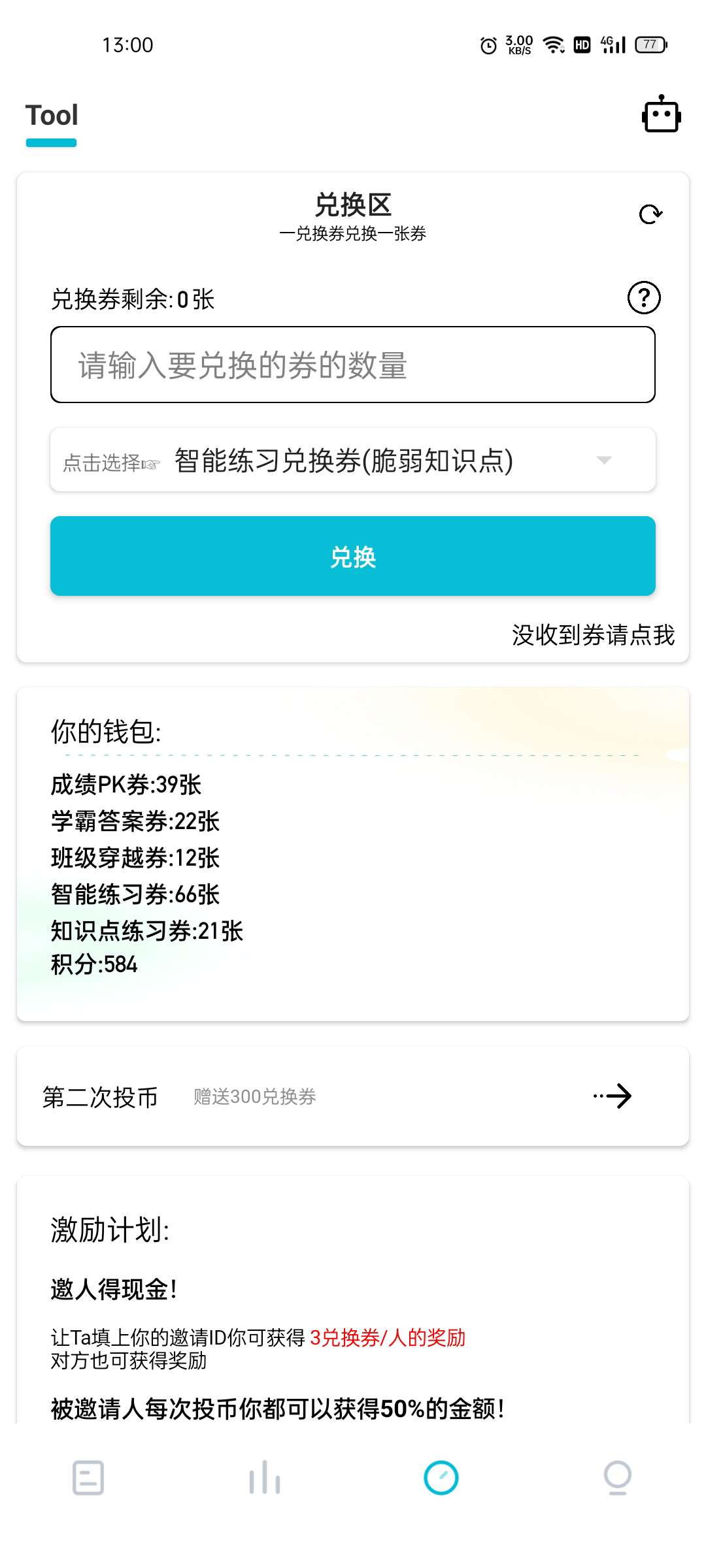Switch to the bar chart bottom tab
This screenshot has height=1568, width=706.
pyautogui.click(x=265, y=1478)
